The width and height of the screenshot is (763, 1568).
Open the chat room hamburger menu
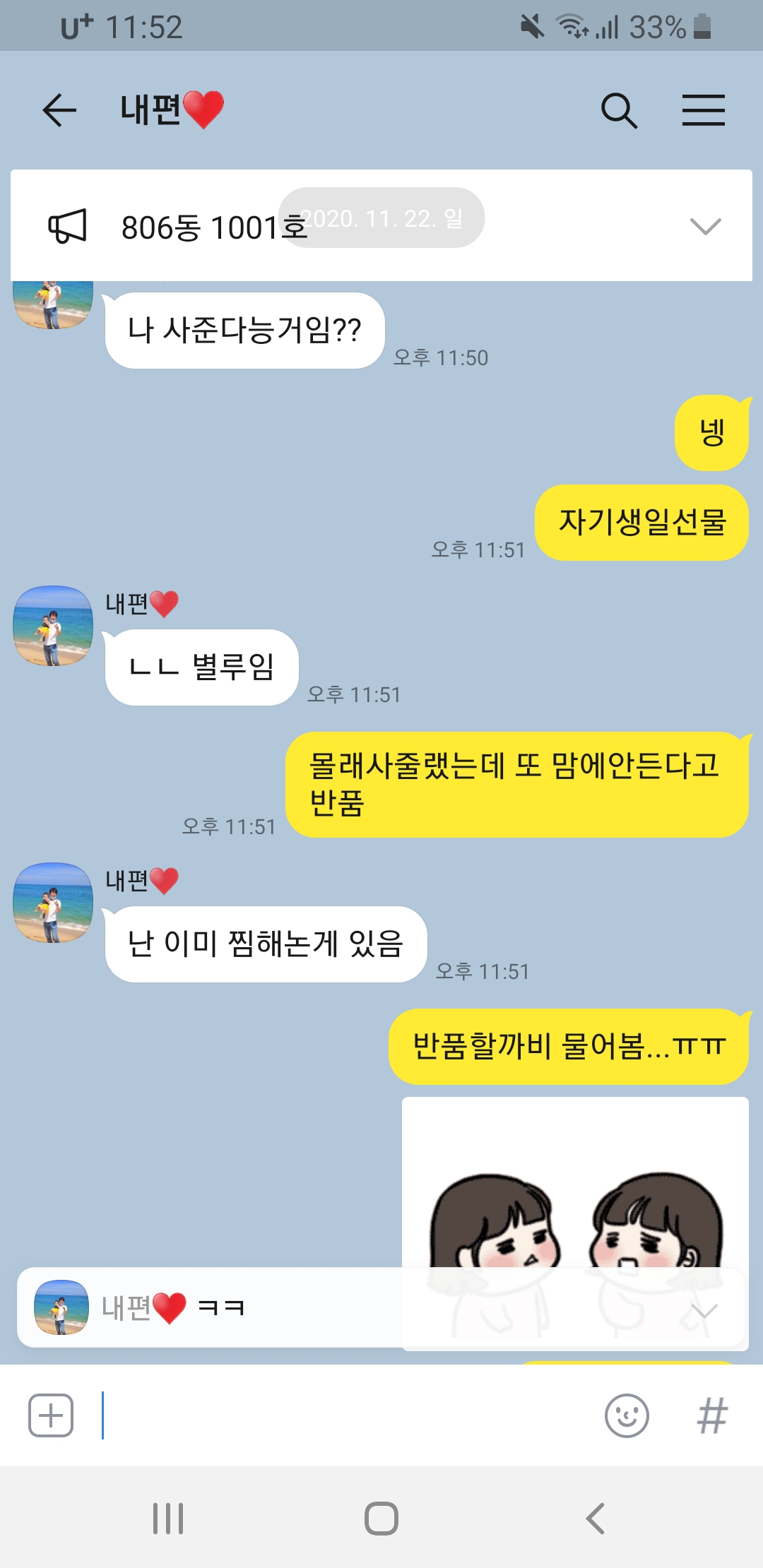(703, 111)
